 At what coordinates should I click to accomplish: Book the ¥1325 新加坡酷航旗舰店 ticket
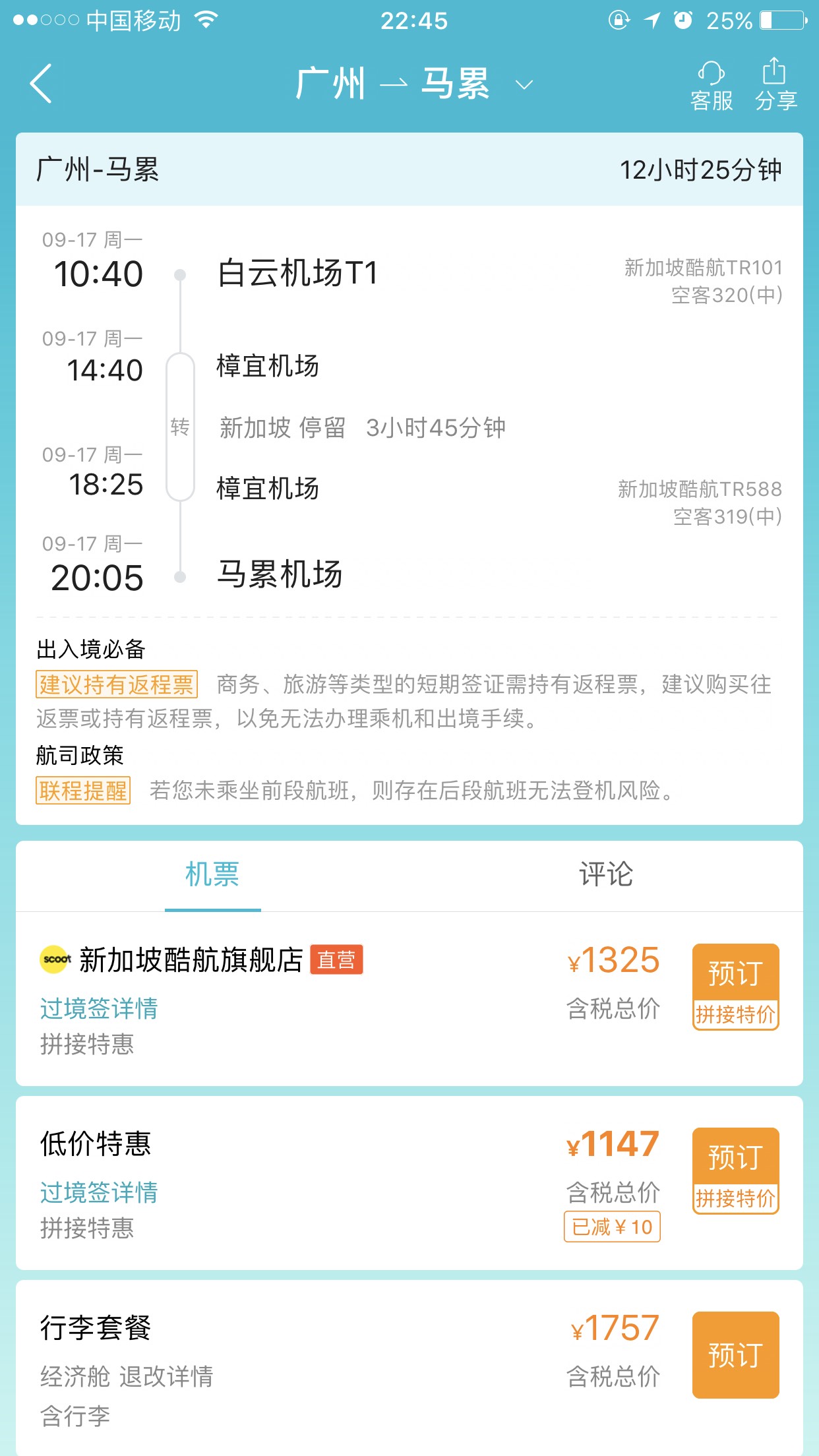[735, 986]
